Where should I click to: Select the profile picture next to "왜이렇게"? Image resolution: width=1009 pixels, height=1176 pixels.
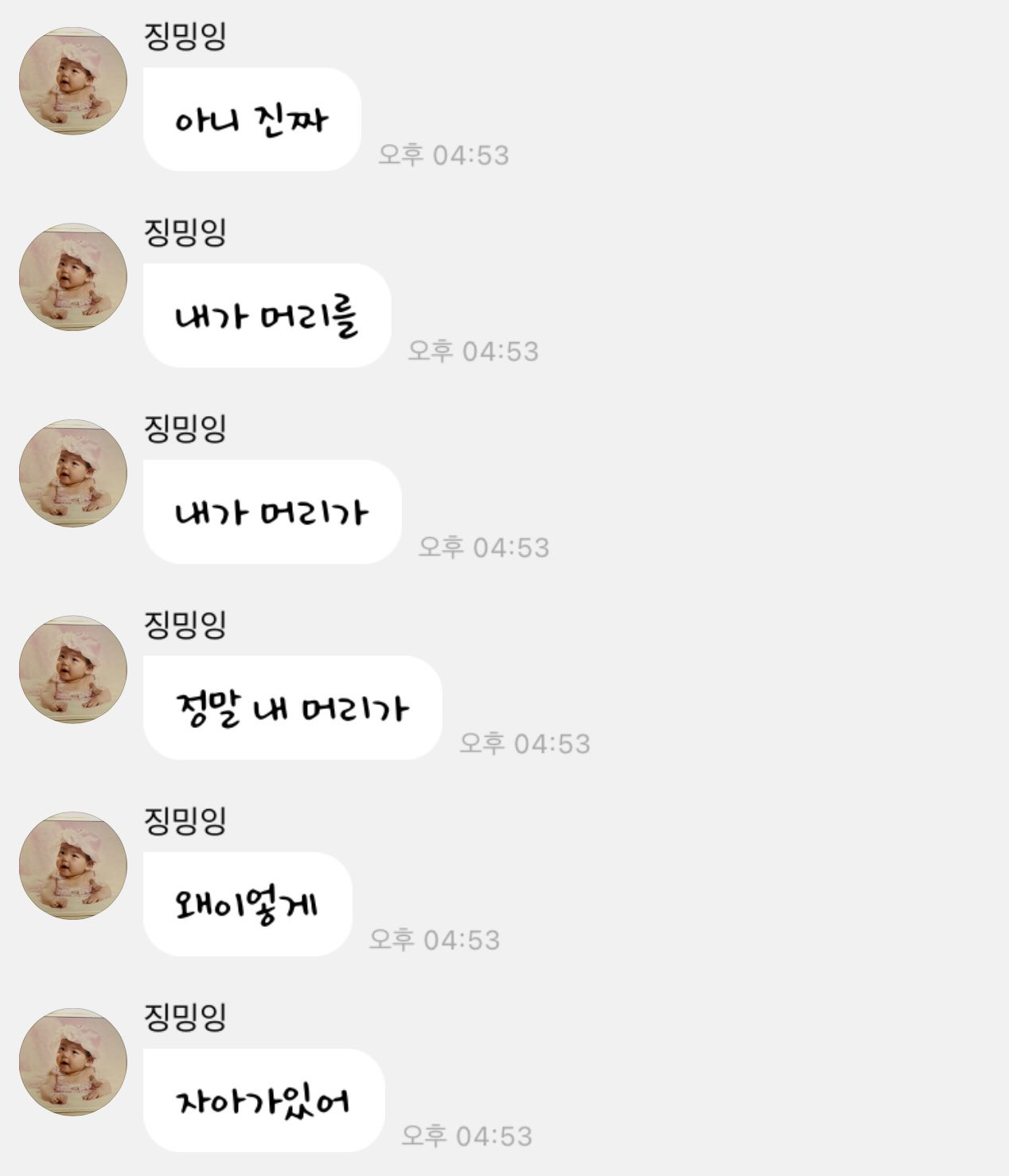(73, 866)
